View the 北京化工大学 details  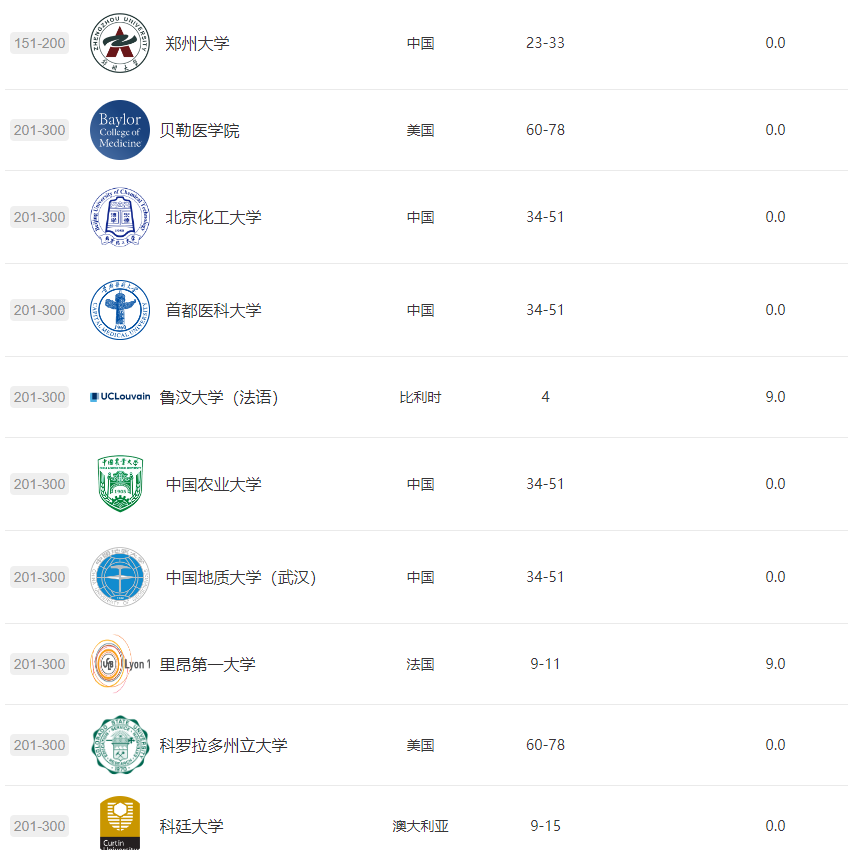tap(213, 217)
